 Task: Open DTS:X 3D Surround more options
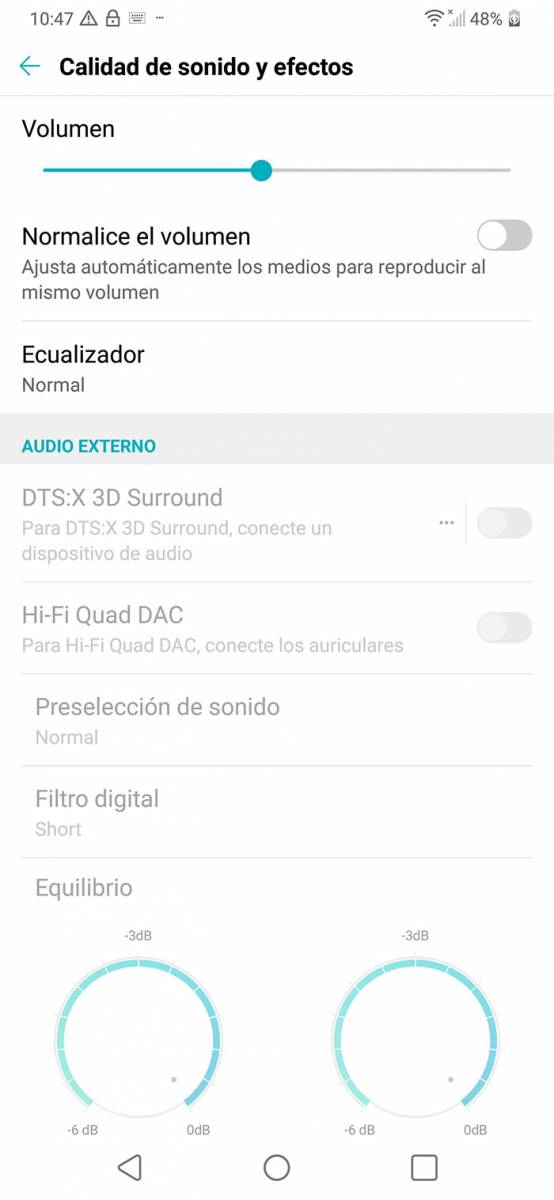pyautogui.click(x=446, y=523)
